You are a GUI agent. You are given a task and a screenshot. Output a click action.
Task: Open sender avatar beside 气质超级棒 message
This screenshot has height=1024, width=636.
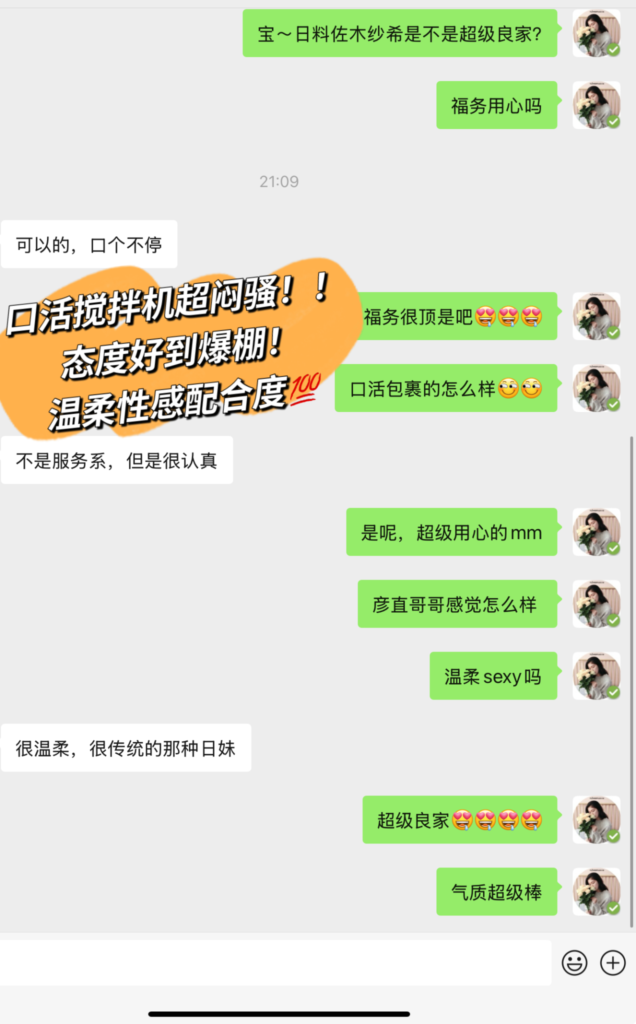click(x=596, y=891)
